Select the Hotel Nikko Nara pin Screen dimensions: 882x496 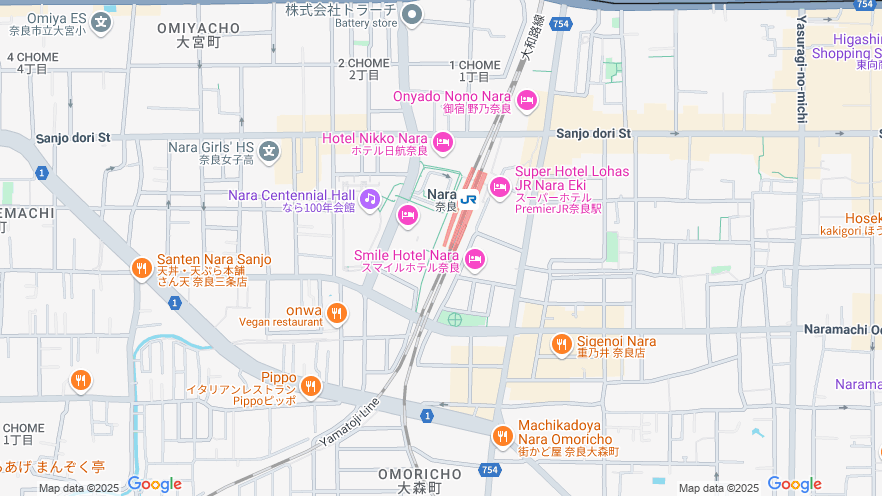443,143
